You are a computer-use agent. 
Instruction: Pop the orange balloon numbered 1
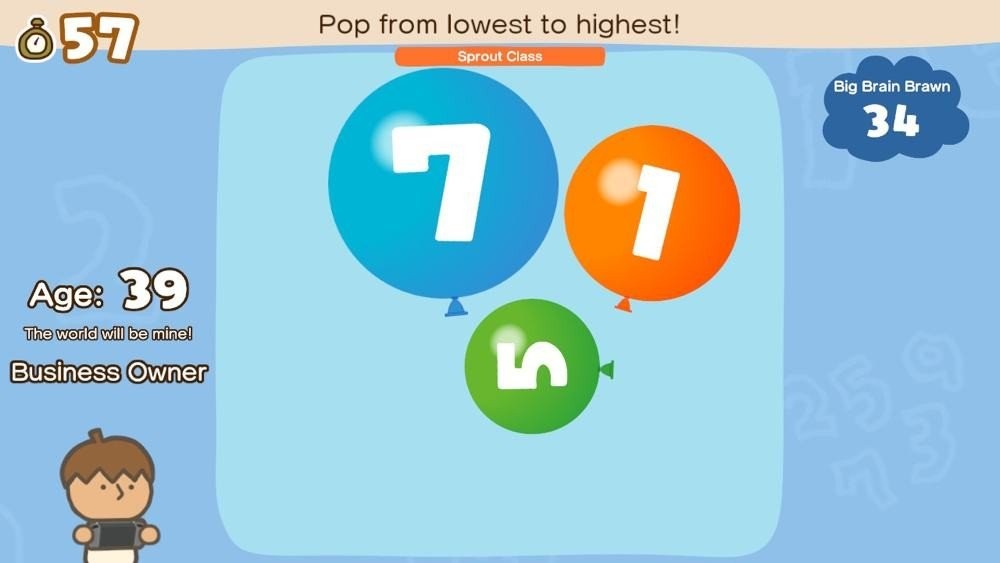pyautogui.click(x=652, y=212)
